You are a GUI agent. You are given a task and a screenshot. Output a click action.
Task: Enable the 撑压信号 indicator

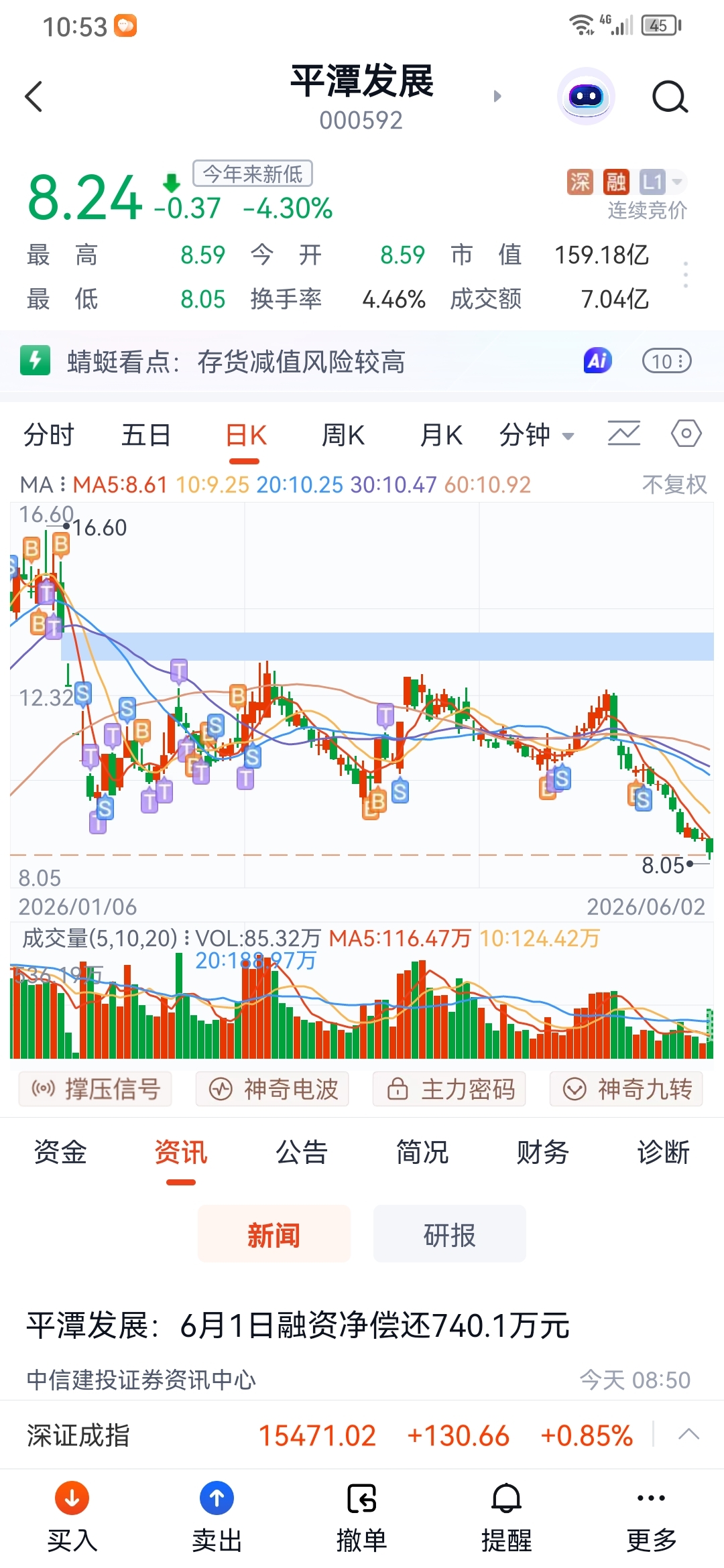coord(95,1089)
